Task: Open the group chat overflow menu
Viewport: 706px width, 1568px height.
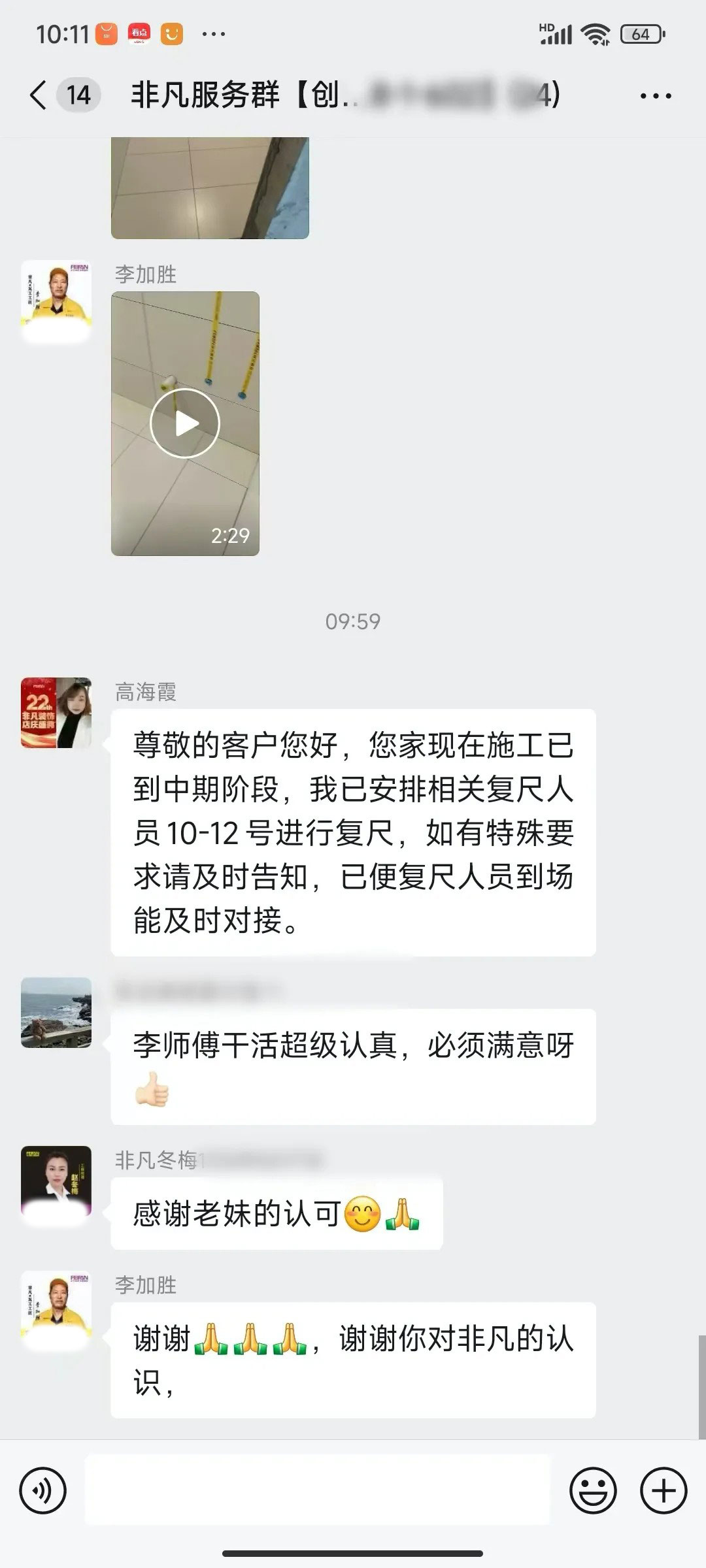Action: 655,96
